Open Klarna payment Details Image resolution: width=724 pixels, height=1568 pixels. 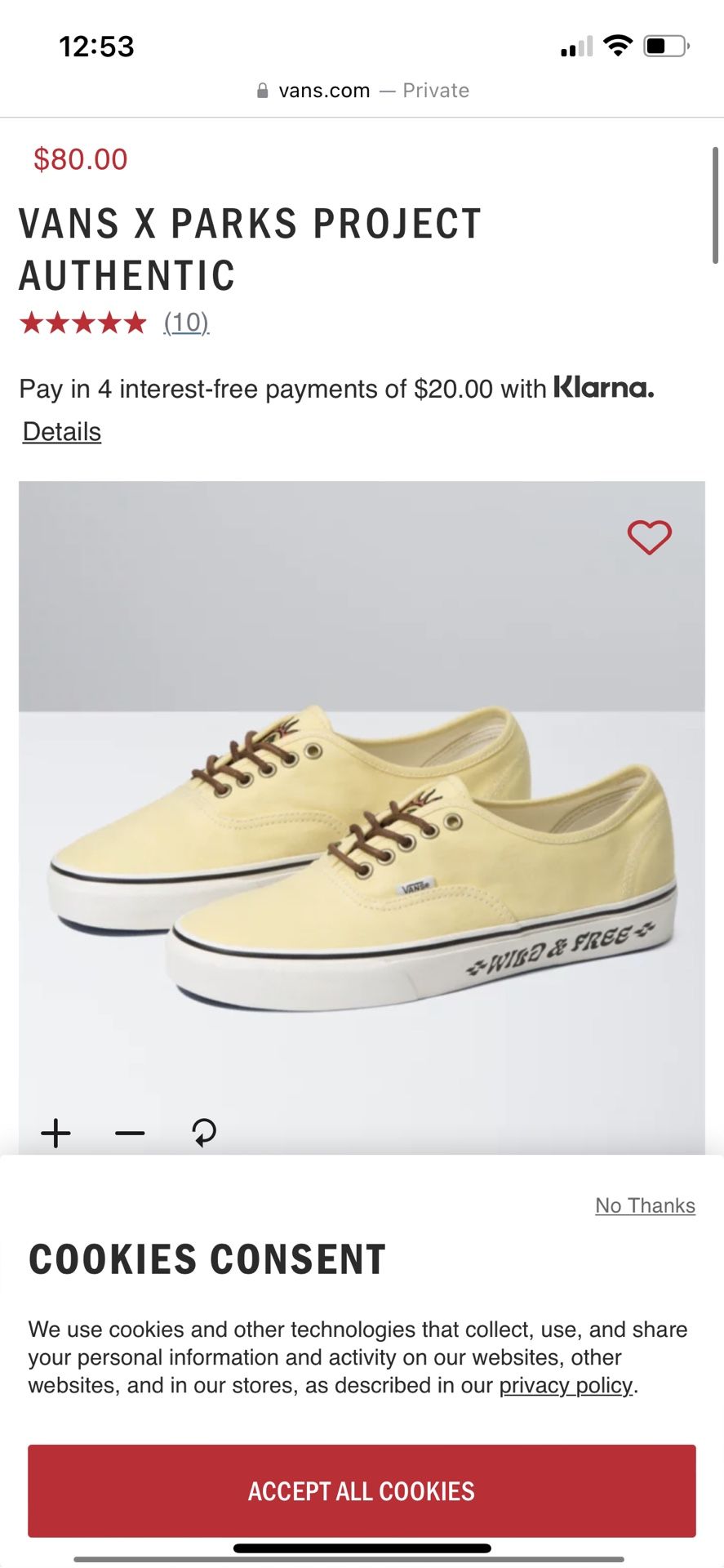(x=60, y=431)
